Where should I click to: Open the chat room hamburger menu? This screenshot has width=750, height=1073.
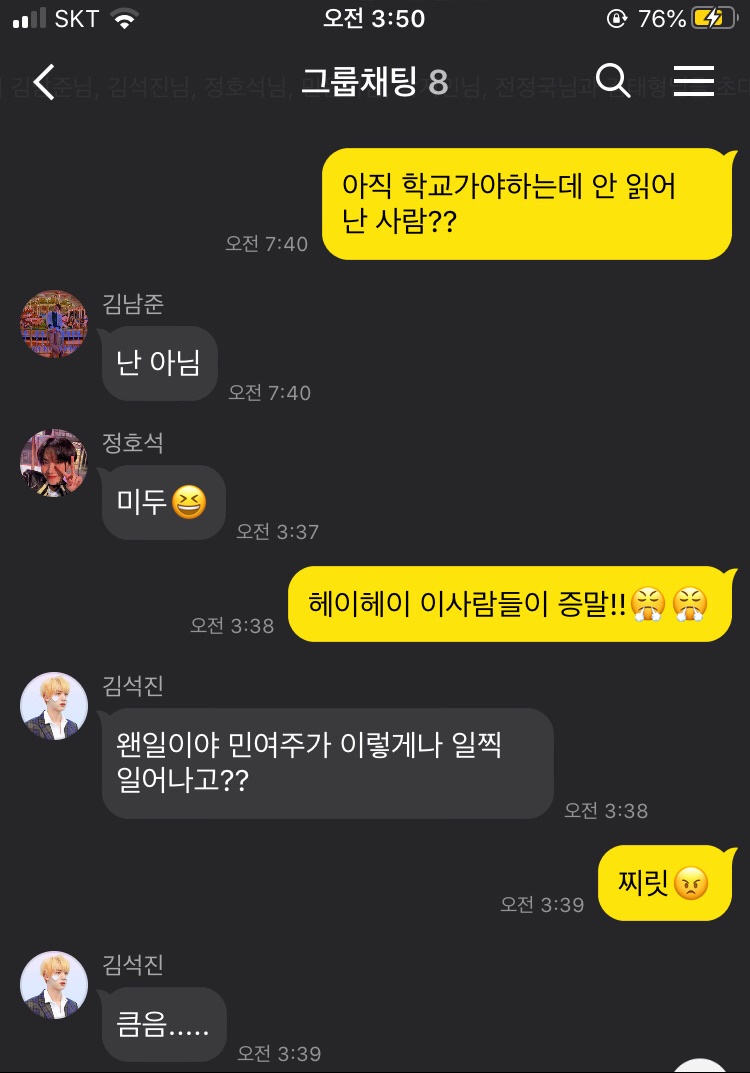693,81
